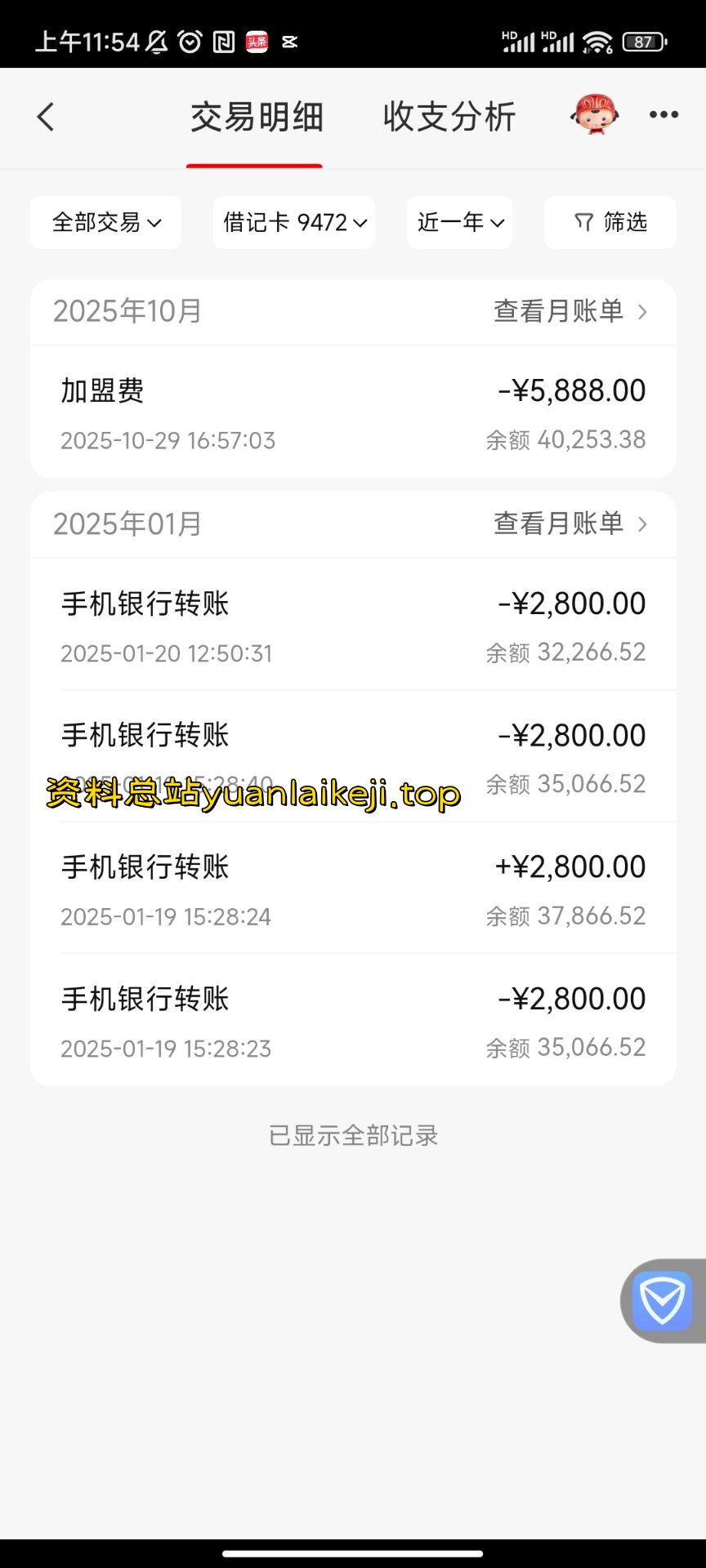Switch to the 收支分析 tab
The height and width of the screenshot is (1568, 706).
tap(449, 117)
